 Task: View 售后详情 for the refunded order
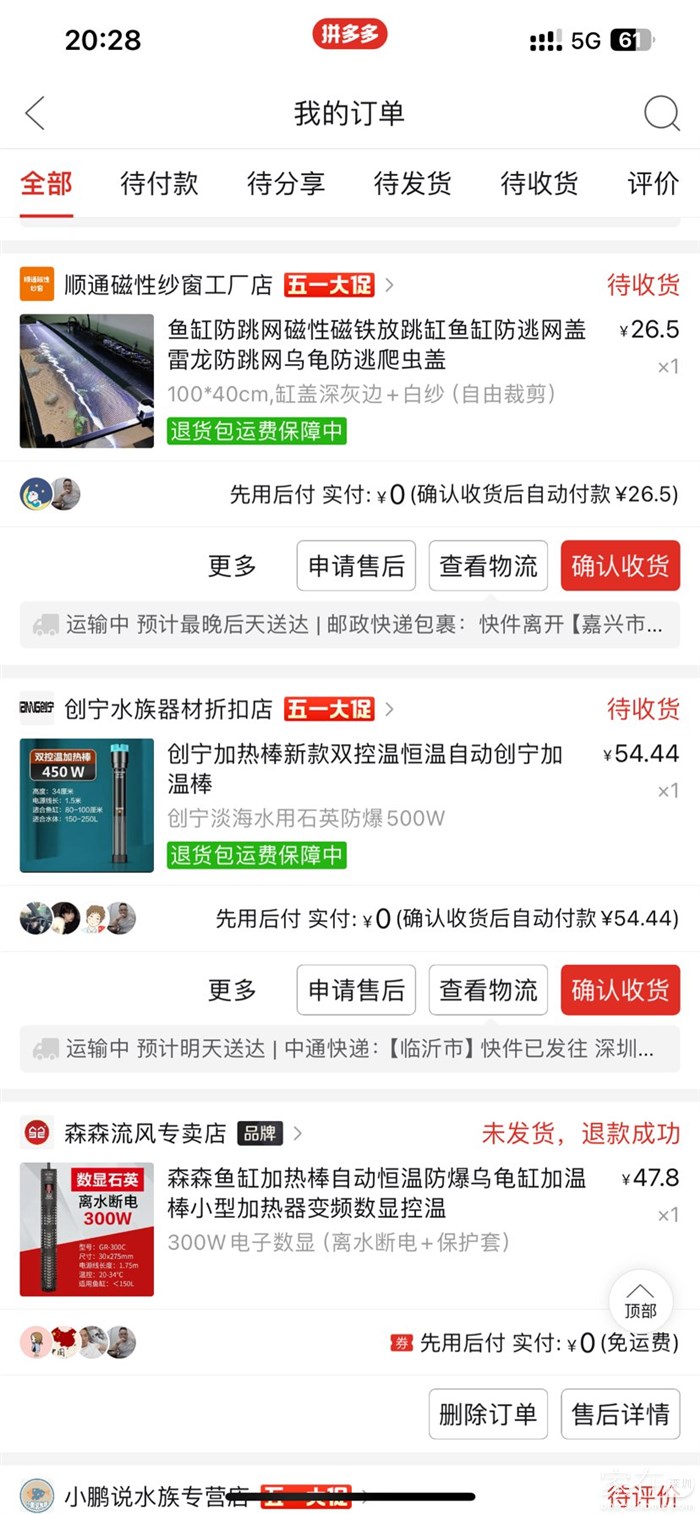(620, 1414)
